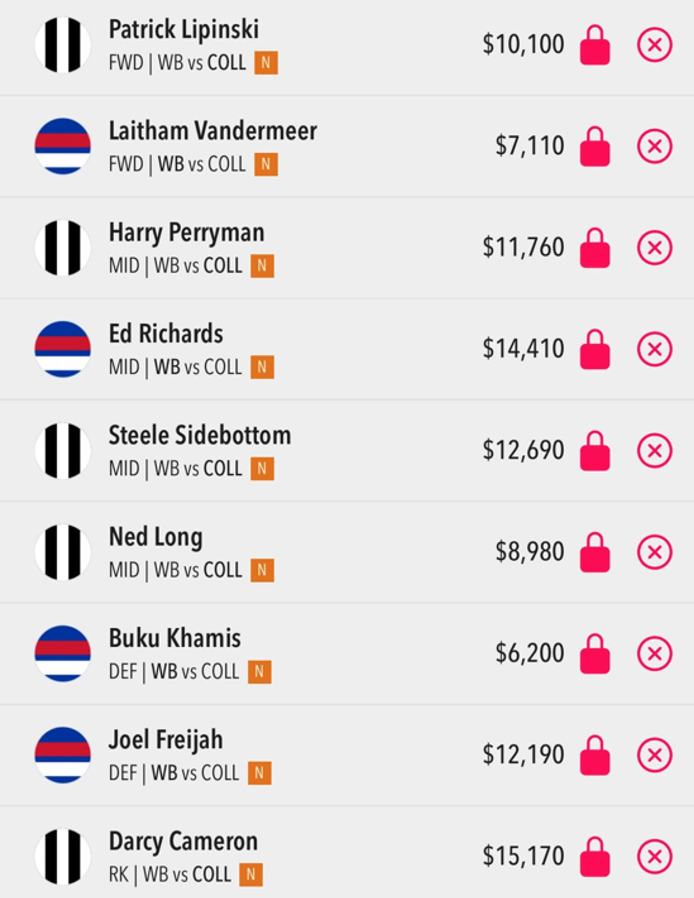Viewport: 694px width, 898px height.
Task: Remove Laitham Vandermeer from the team
Action: point(655,147)
